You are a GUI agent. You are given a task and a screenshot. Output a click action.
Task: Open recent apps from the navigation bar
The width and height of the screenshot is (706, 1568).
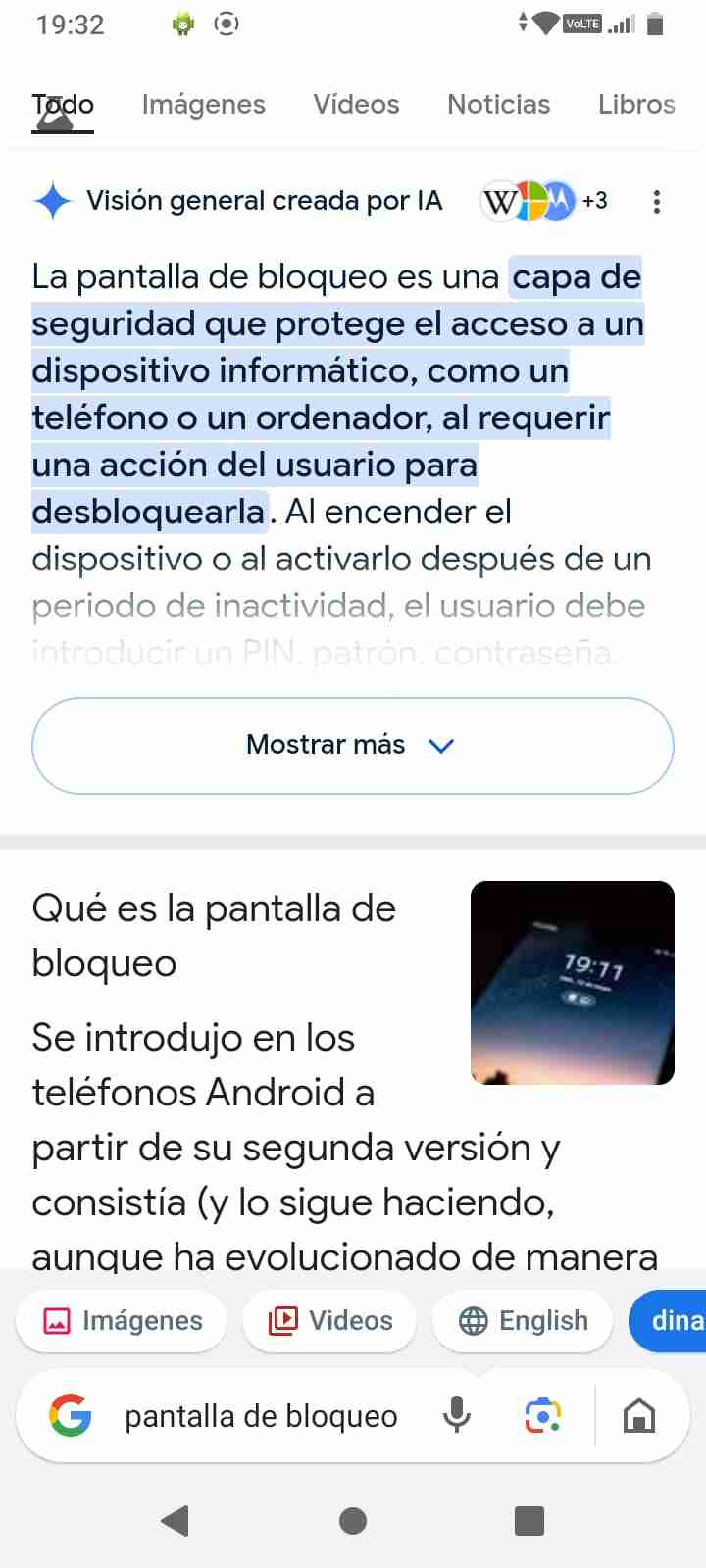(529, 1521)
